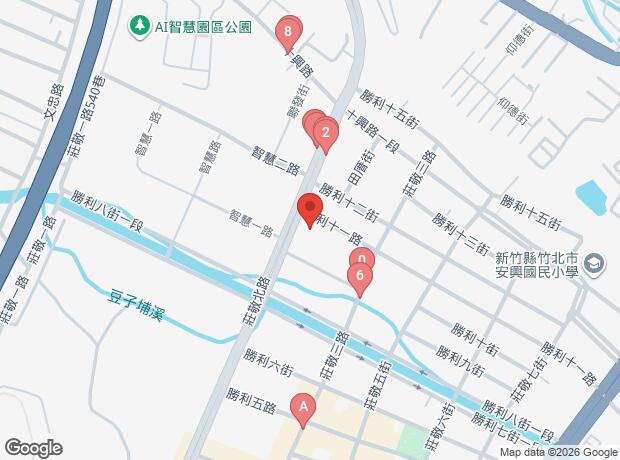Viewport: 620px width, 460px height.
Task: Tap the red map marker labeled 8
Action: 289,35
